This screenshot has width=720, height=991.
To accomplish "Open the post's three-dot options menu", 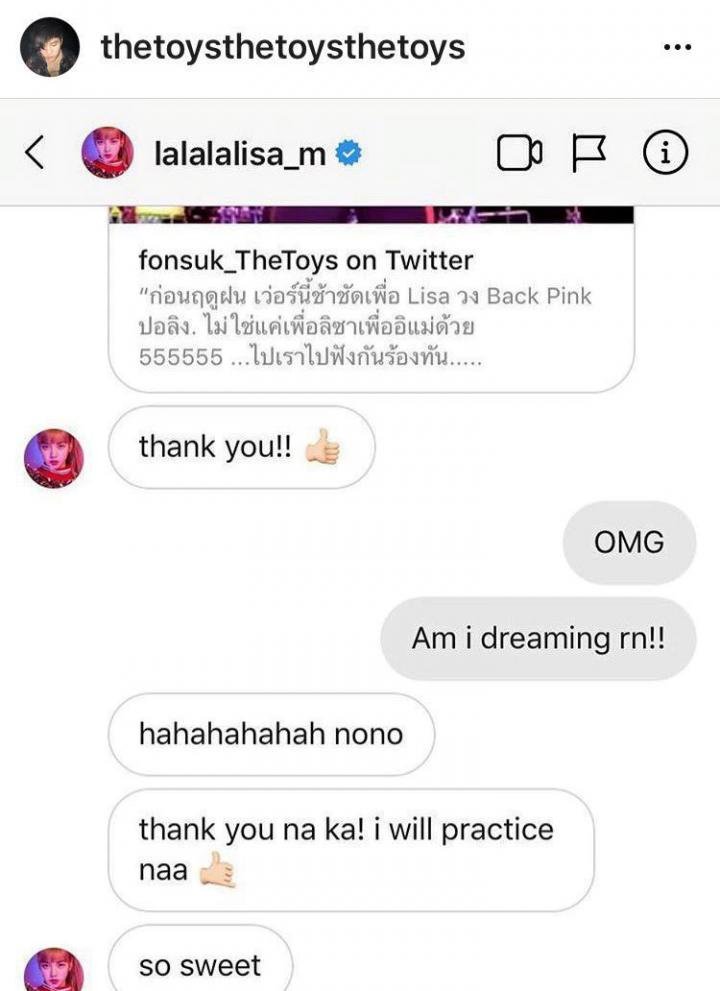I will pos(677,47).
